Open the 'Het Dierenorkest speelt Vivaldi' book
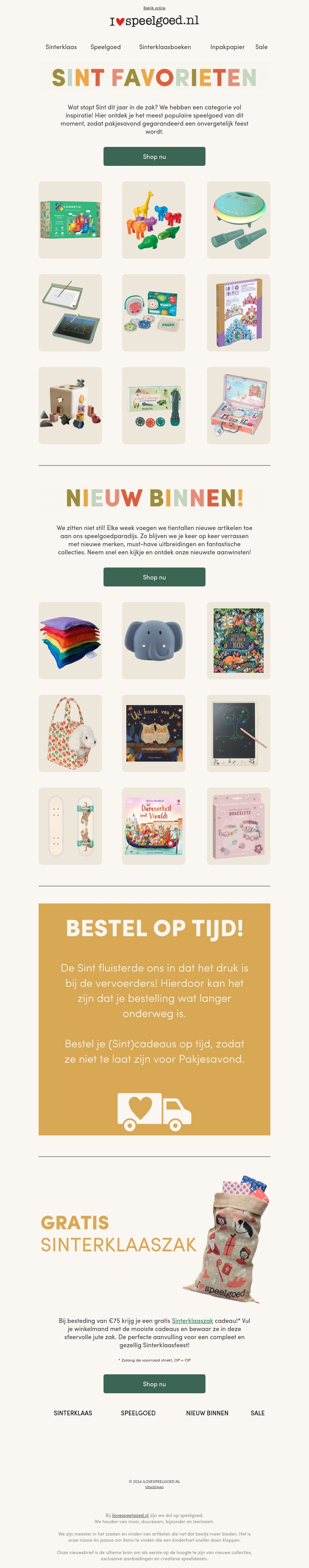 click(x=153, y=826)
